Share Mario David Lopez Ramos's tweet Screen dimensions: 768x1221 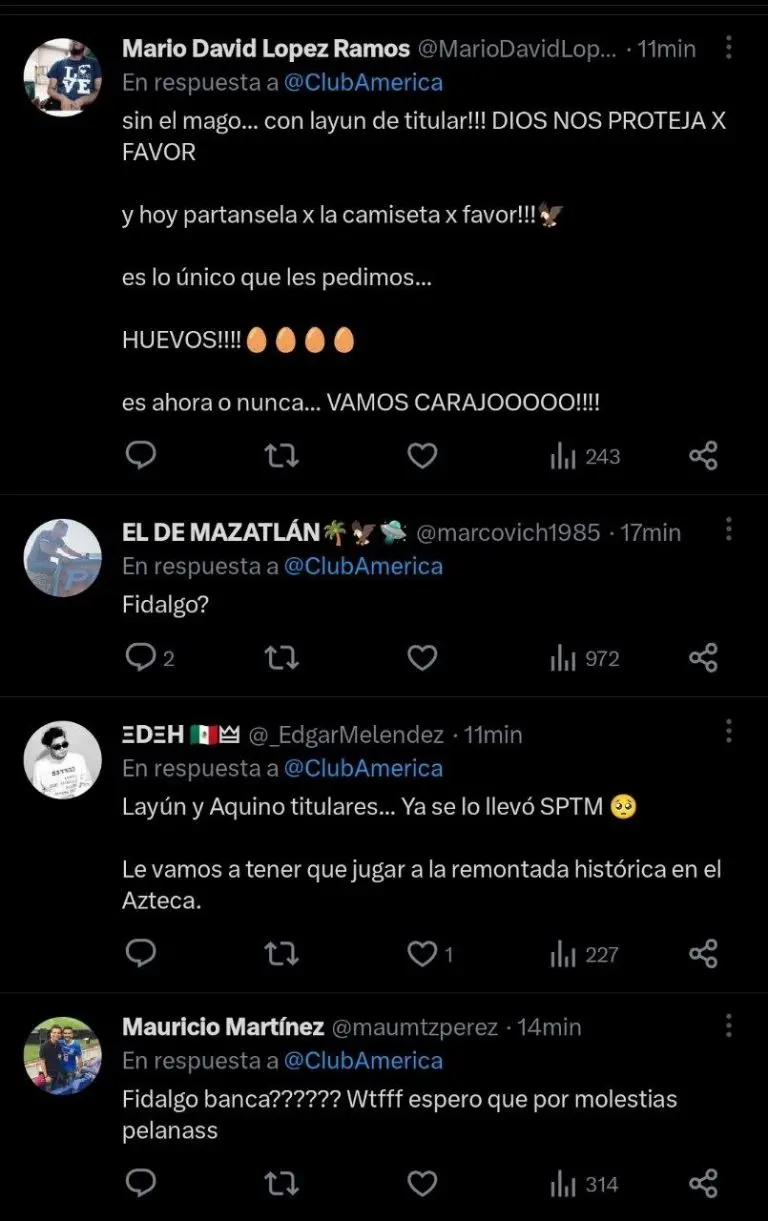click(x=704, y=457)
